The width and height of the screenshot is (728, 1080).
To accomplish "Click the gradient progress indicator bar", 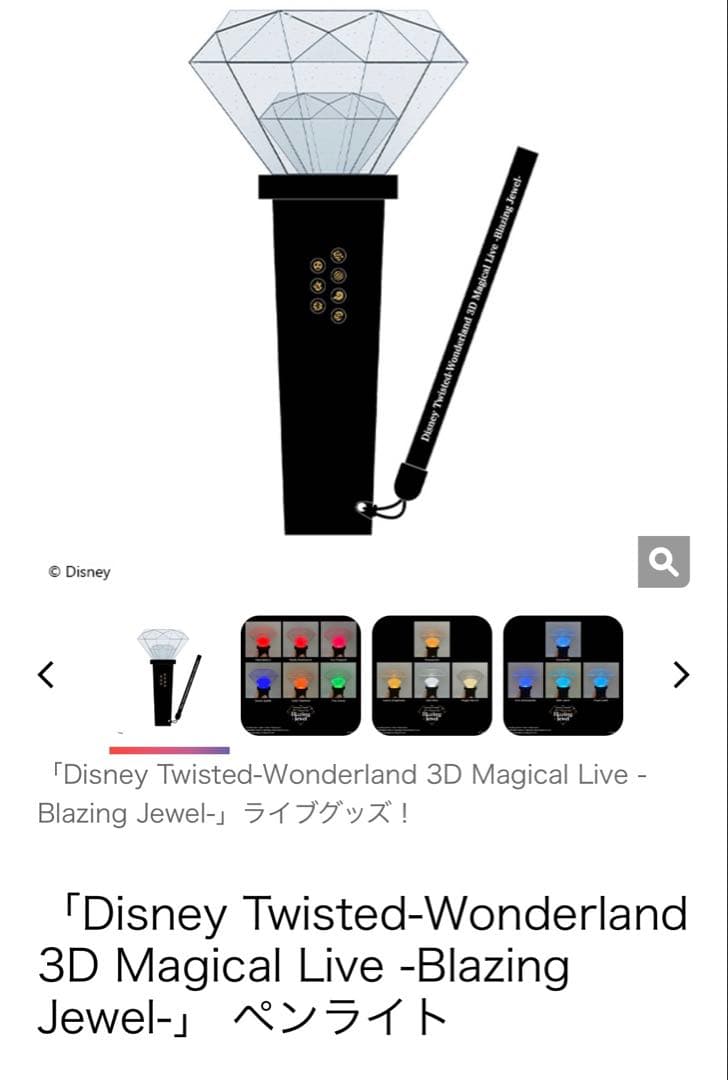I will tap(167, 747).
